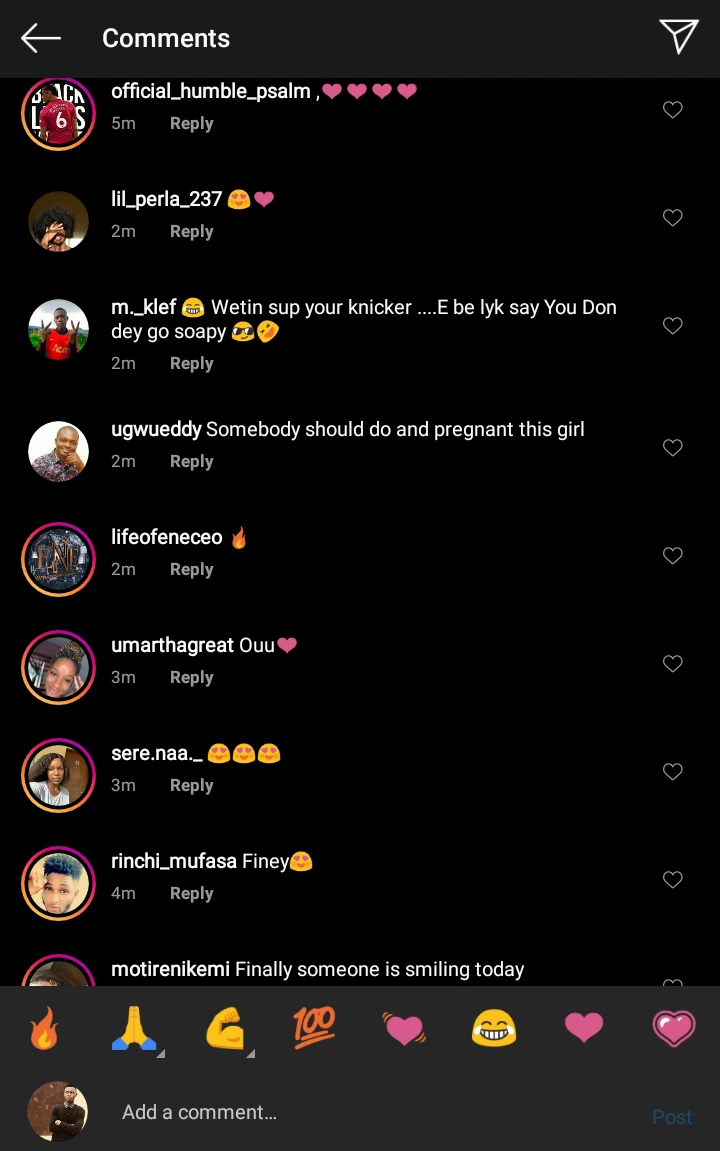
Task: Share post via direct message icon
Action: [678, 37]
